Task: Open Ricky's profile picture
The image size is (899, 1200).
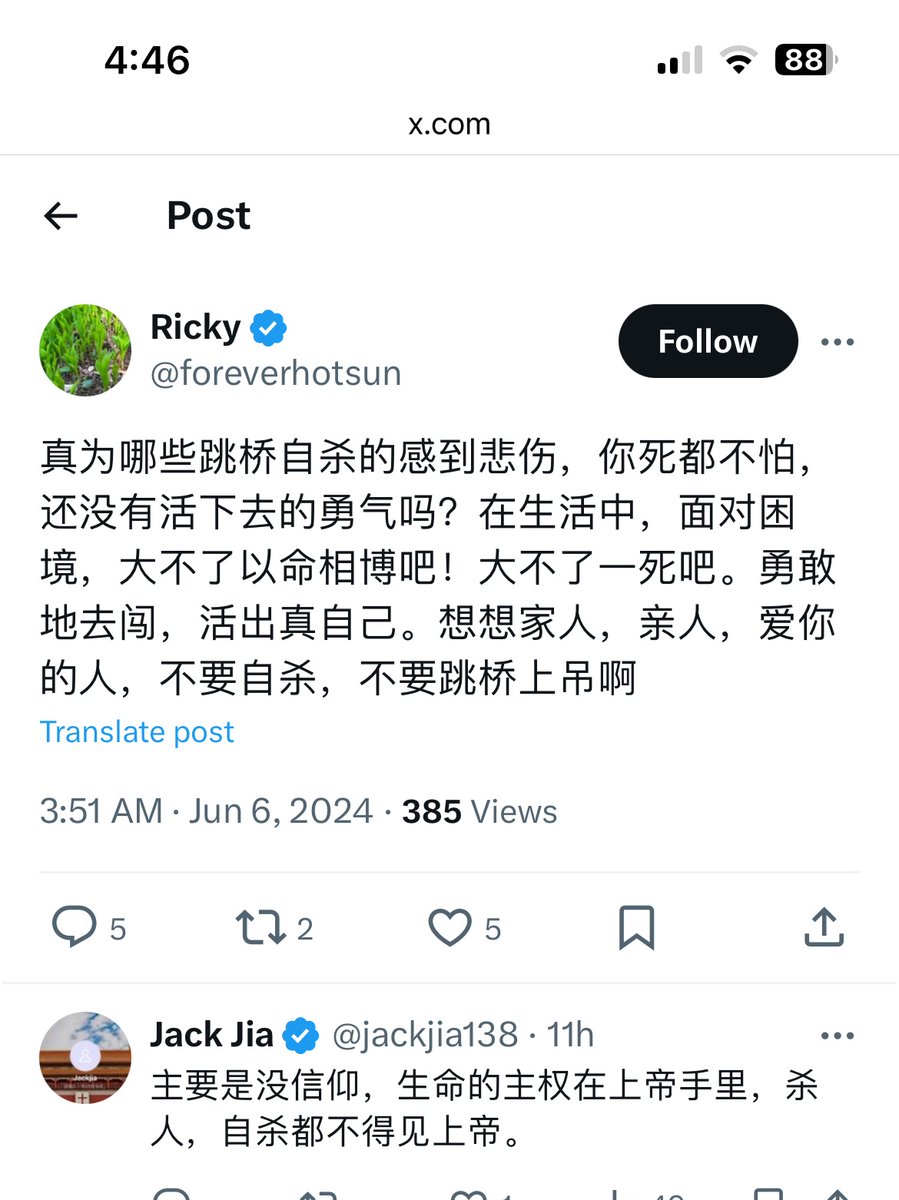Action: point(85,350)
